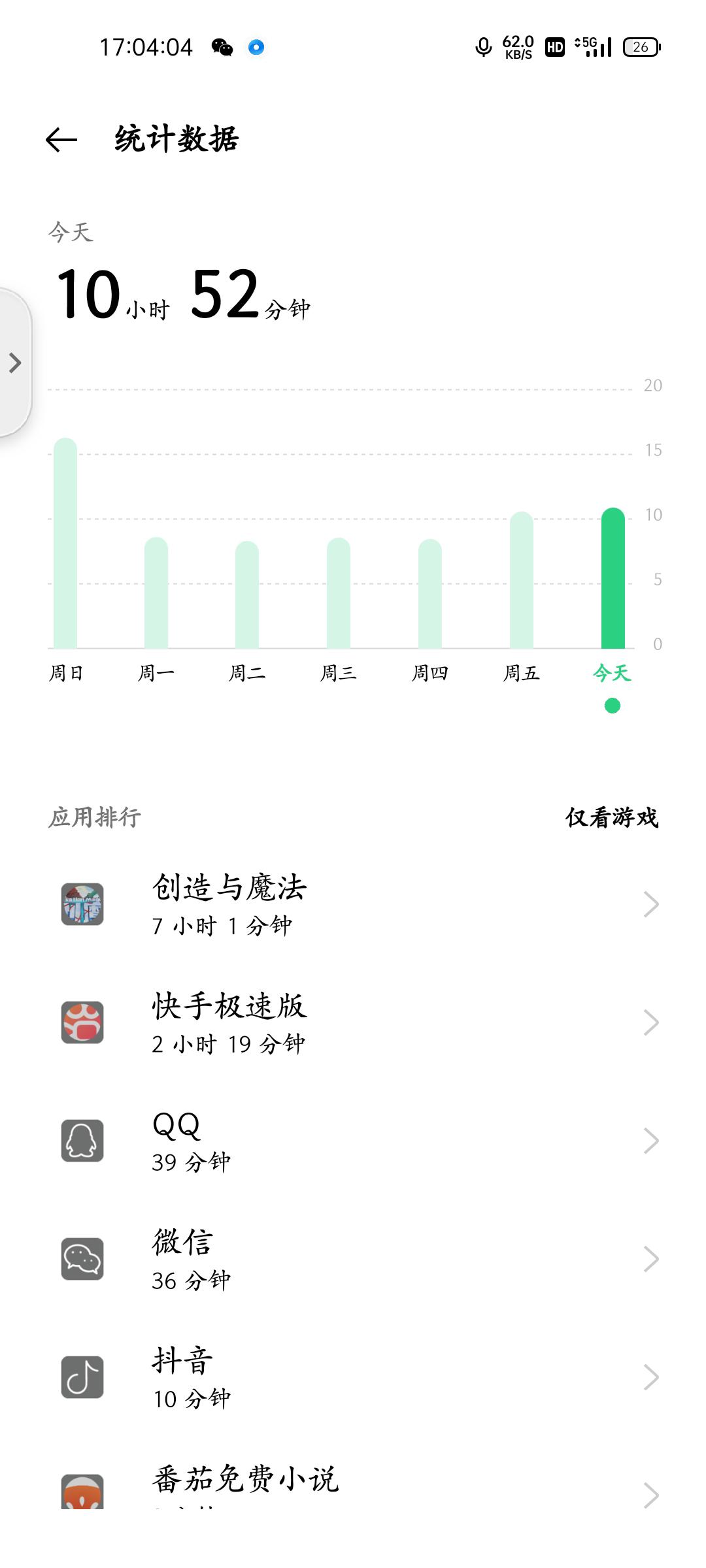Screen dimensions: 706x1568
Task: Filter ranking with 仅看游戏
Action: [x=612, y=817]
